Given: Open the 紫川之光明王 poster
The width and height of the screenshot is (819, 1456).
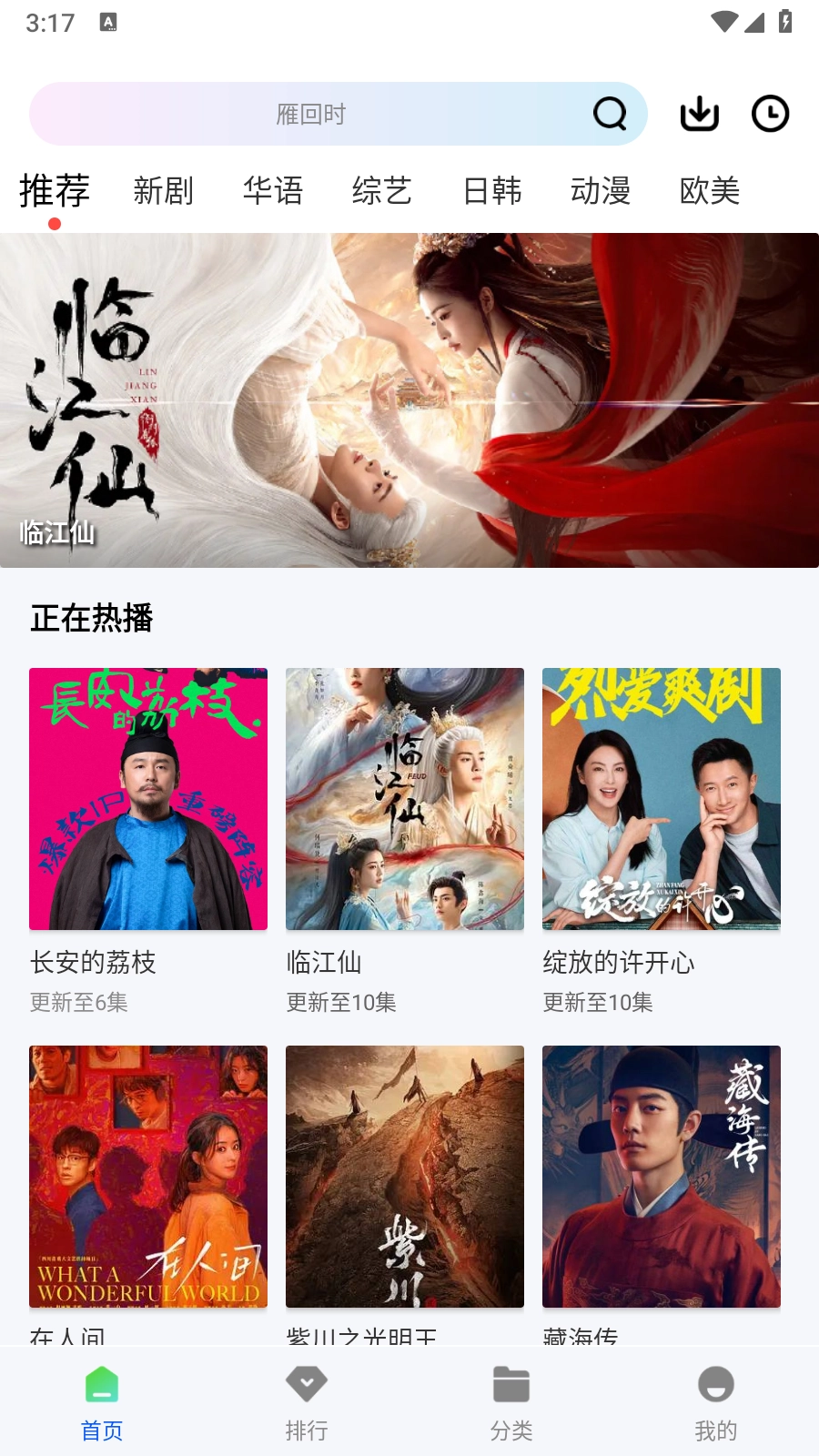Looking at the screenshot, I should point(405,1176).
